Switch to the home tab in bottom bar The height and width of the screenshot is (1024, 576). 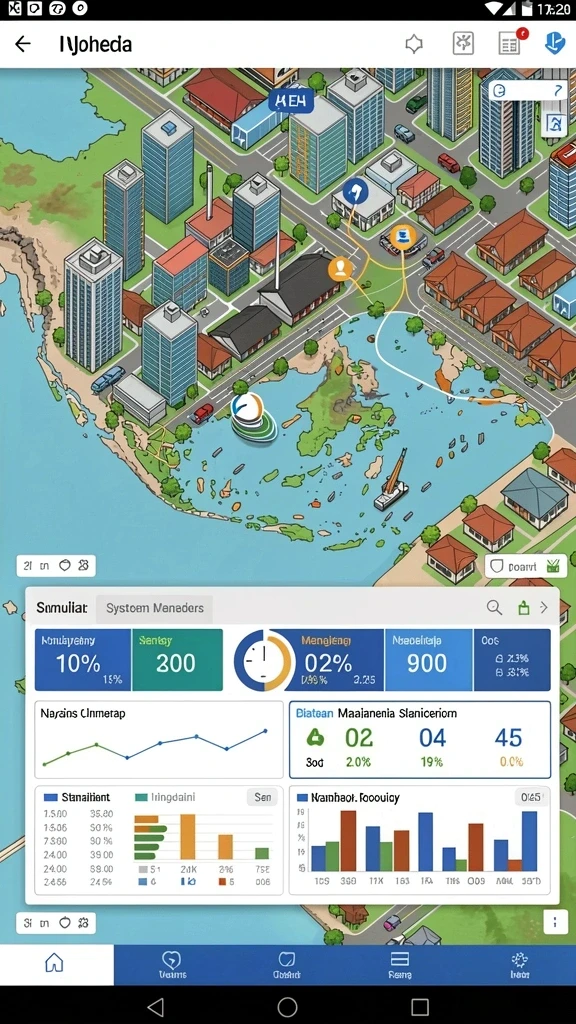[x=54, y=962]
